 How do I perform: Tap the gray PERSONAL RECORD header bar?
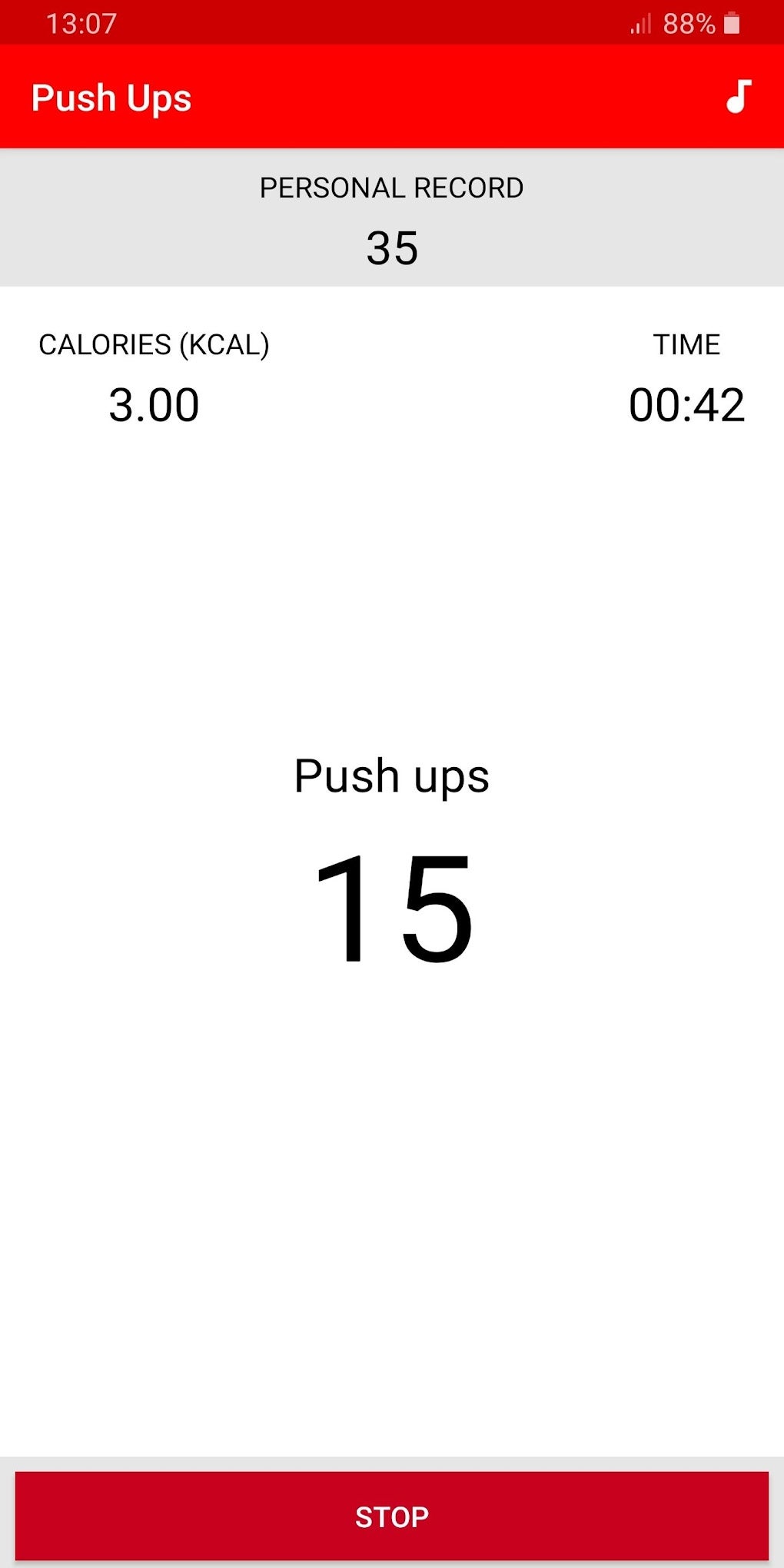click(391, 218)
